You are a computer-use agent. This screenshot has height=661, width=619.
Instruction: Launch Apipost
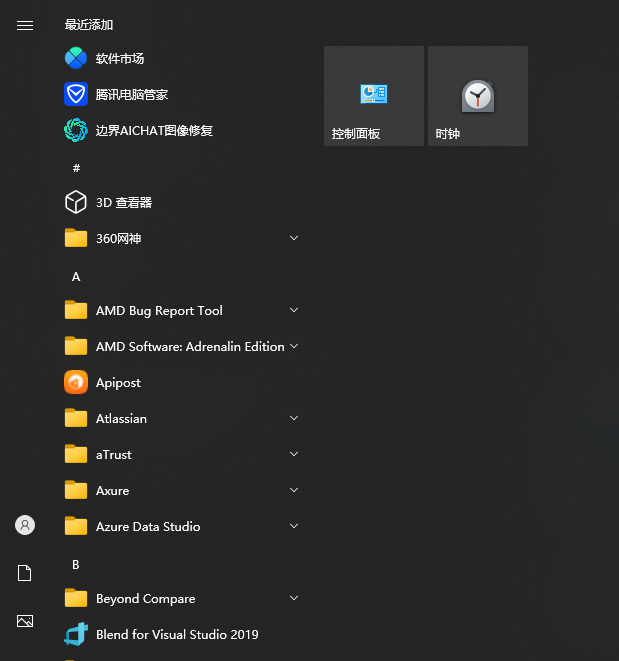click(x=118, y=382)
